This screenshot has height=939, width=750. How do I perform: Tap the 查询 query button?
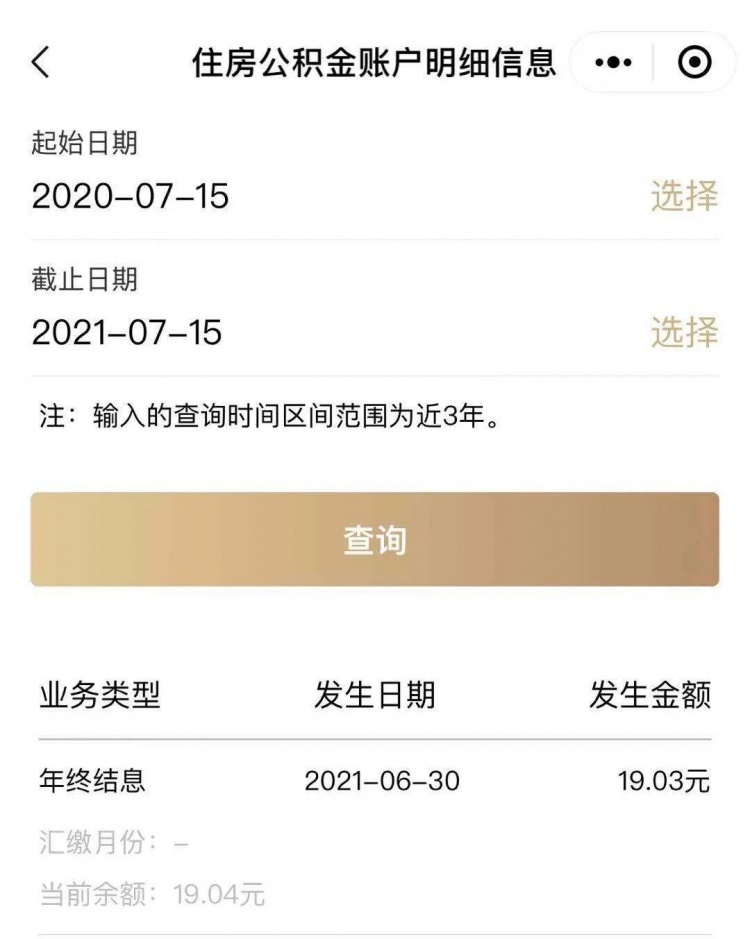point(375,540)
